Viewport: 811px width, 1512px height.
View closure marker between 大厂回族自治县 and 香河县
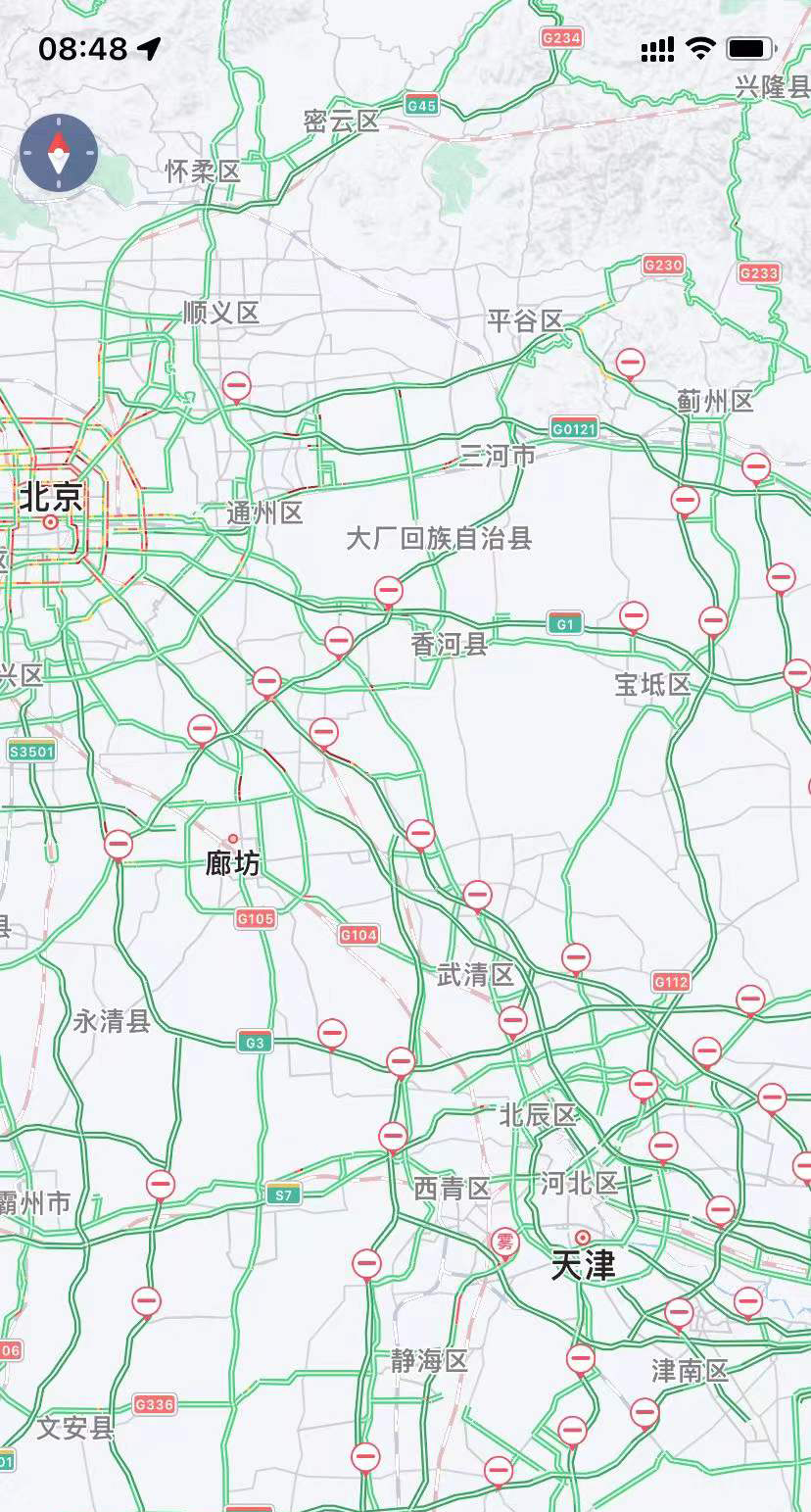(x=389, y=591)
